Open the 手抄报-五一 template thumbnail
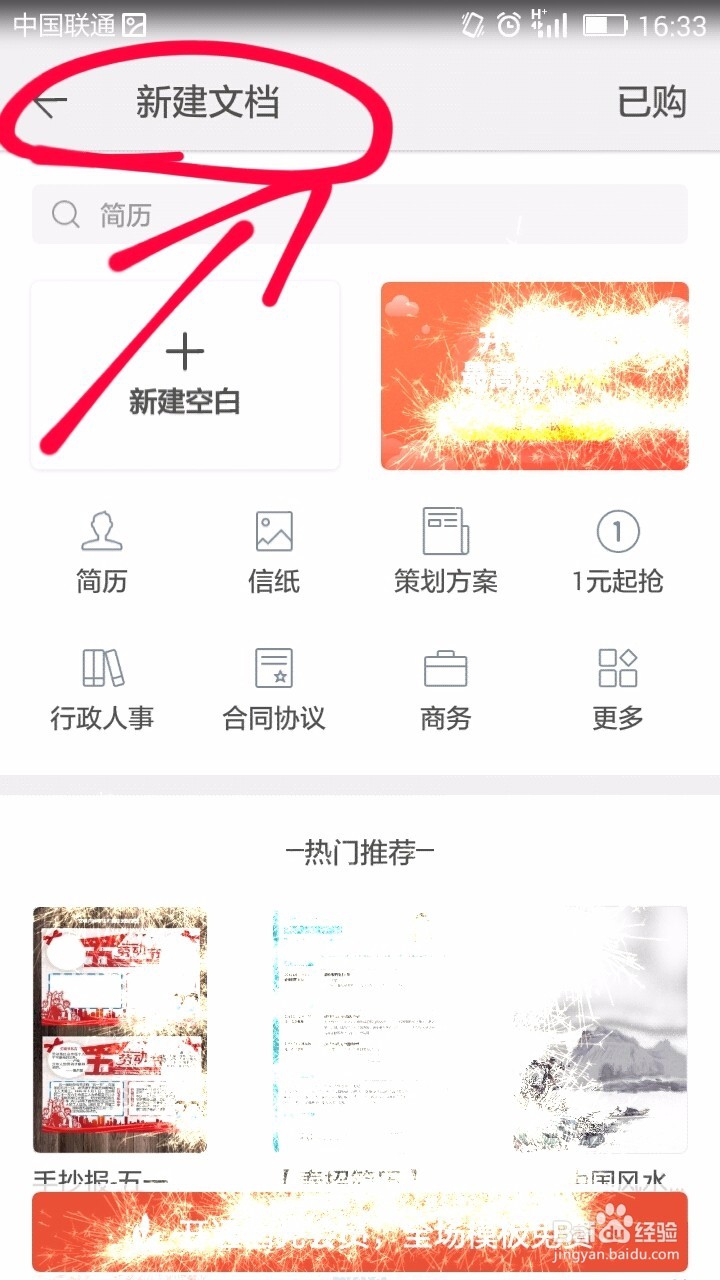Screen dimensions: 720x1280 pyautogui.click(x=120, y=1029)
